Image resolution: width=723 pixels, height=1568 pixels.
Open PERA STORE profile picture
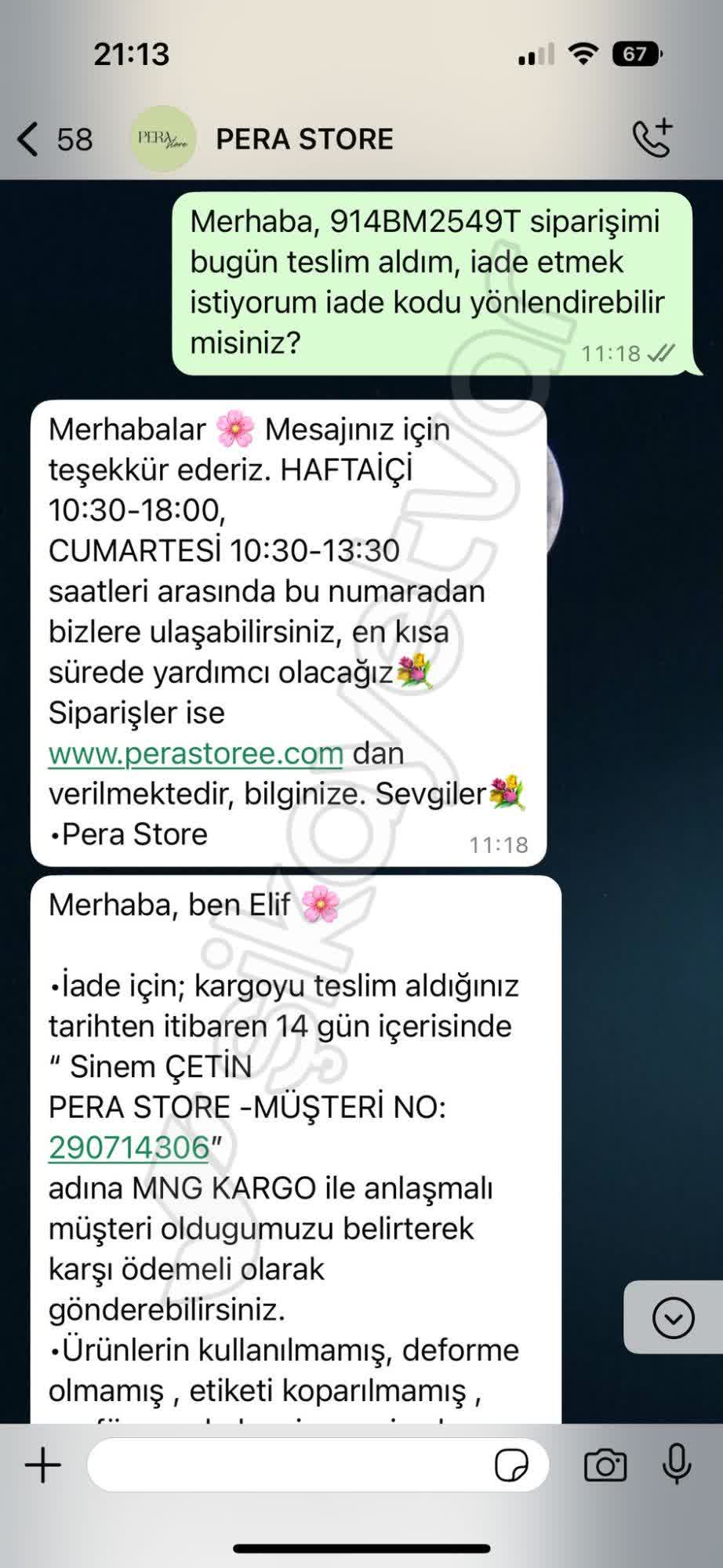tap(161, 138)
